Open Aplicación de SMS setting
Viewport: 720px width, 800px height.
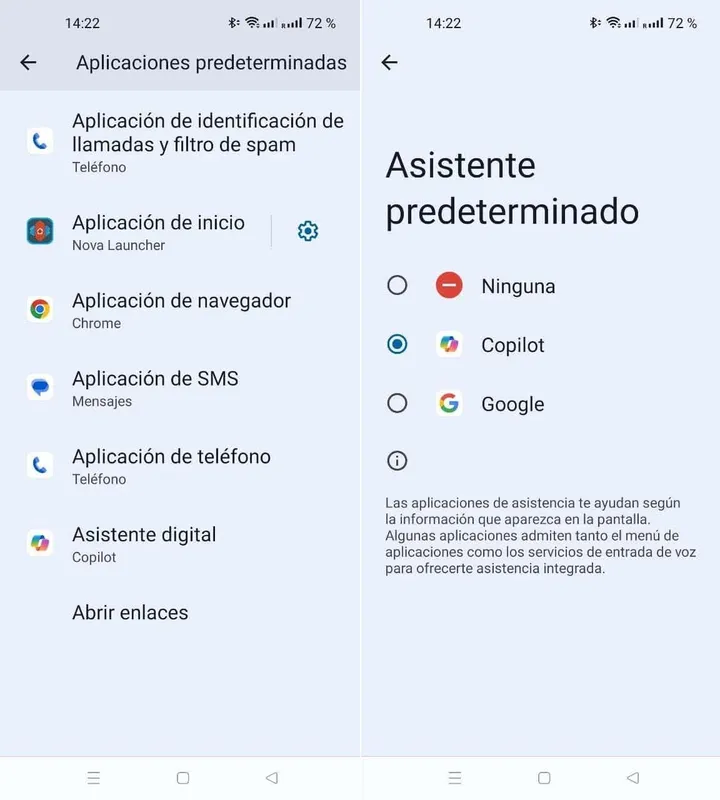click(155, 388)
